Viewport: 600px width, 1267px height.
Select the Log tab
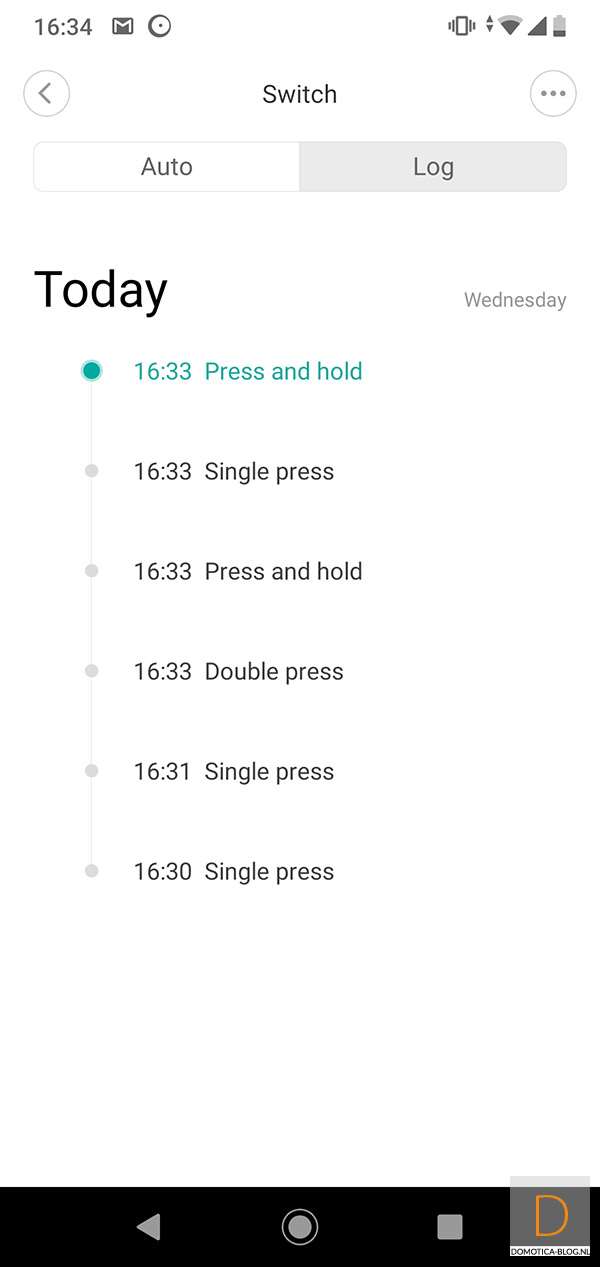(x=433, y=167)
